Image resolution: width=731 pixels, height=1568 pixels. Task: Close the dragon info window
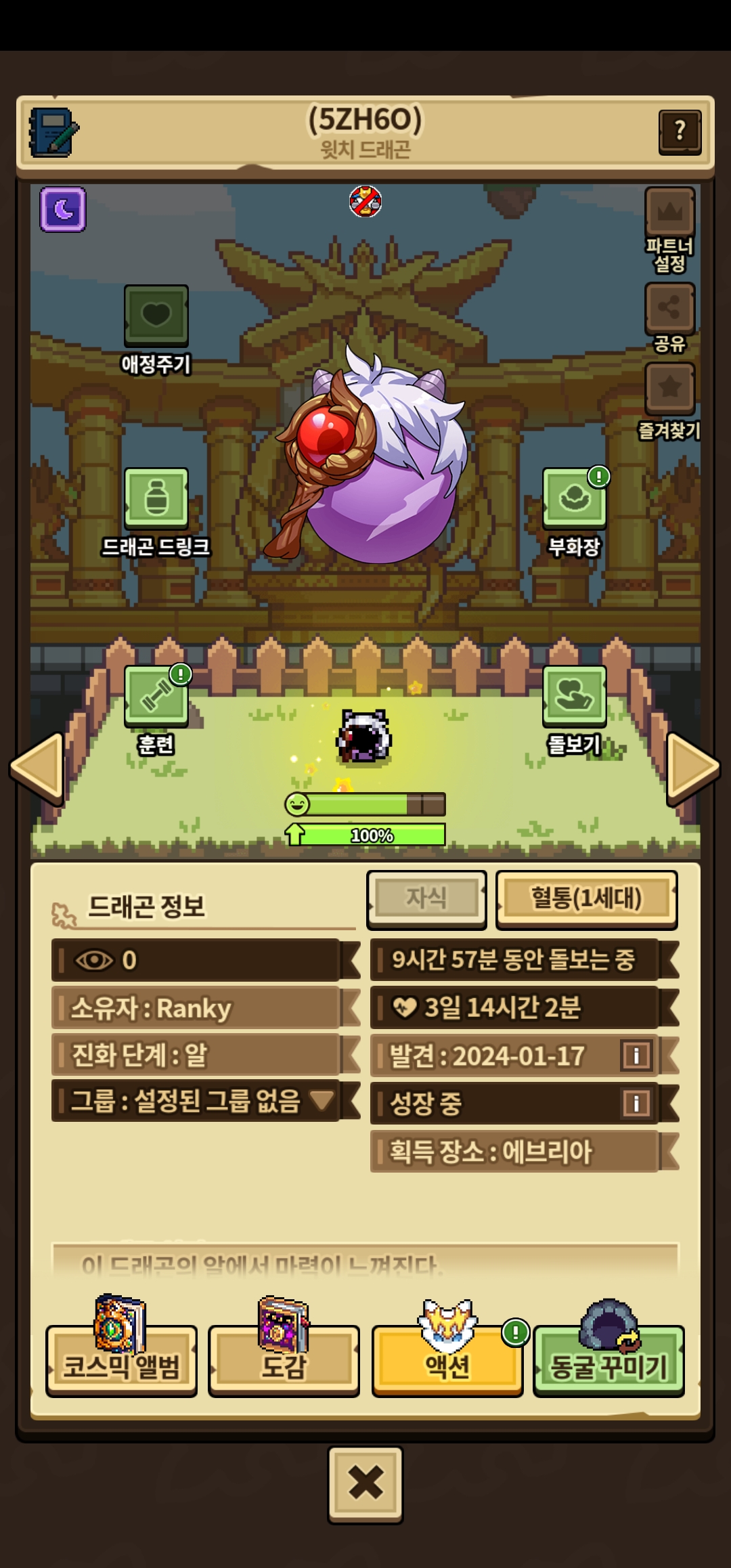(365, 1484)
